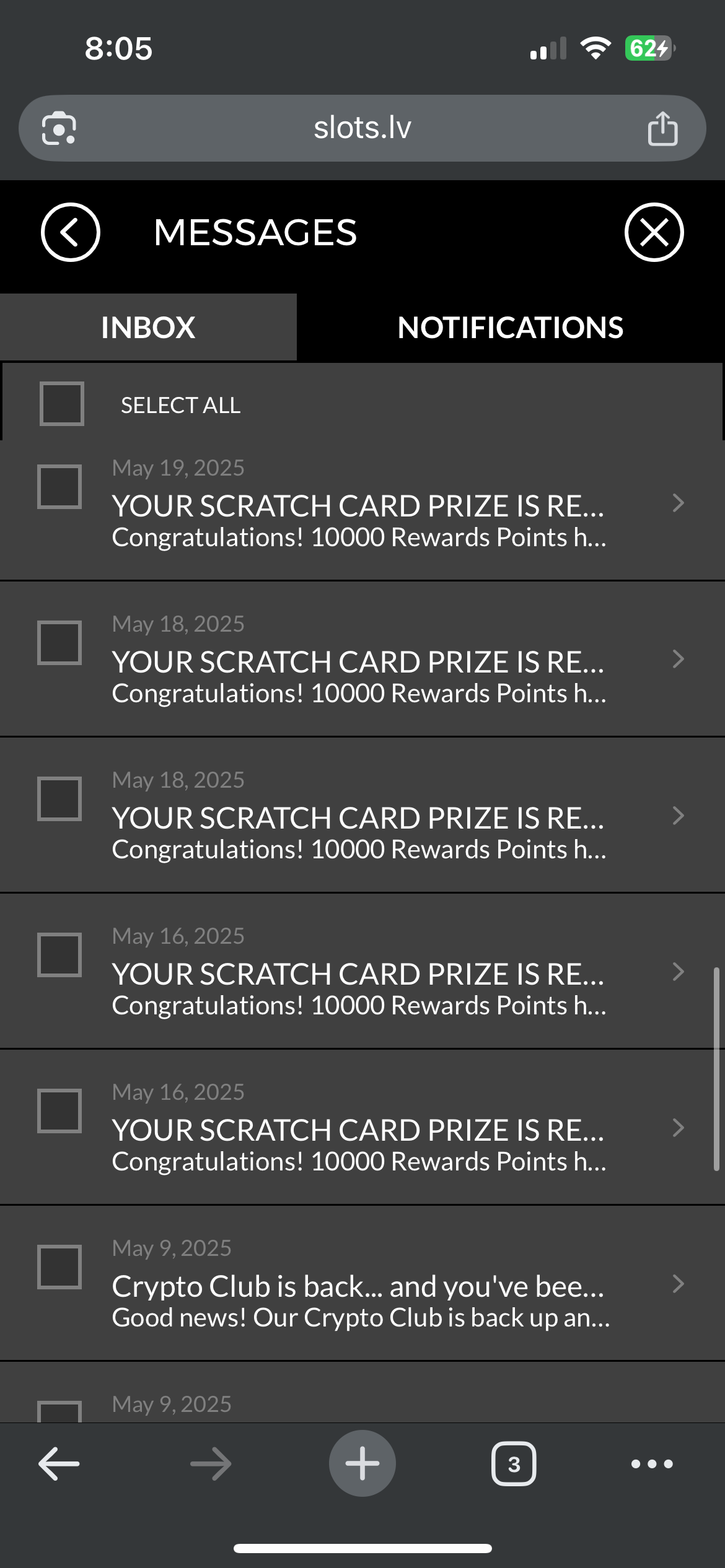This screenshot has height=1568, width=725.
Task: Go back using the browser back arrow
Action: tap(59, 1464)
